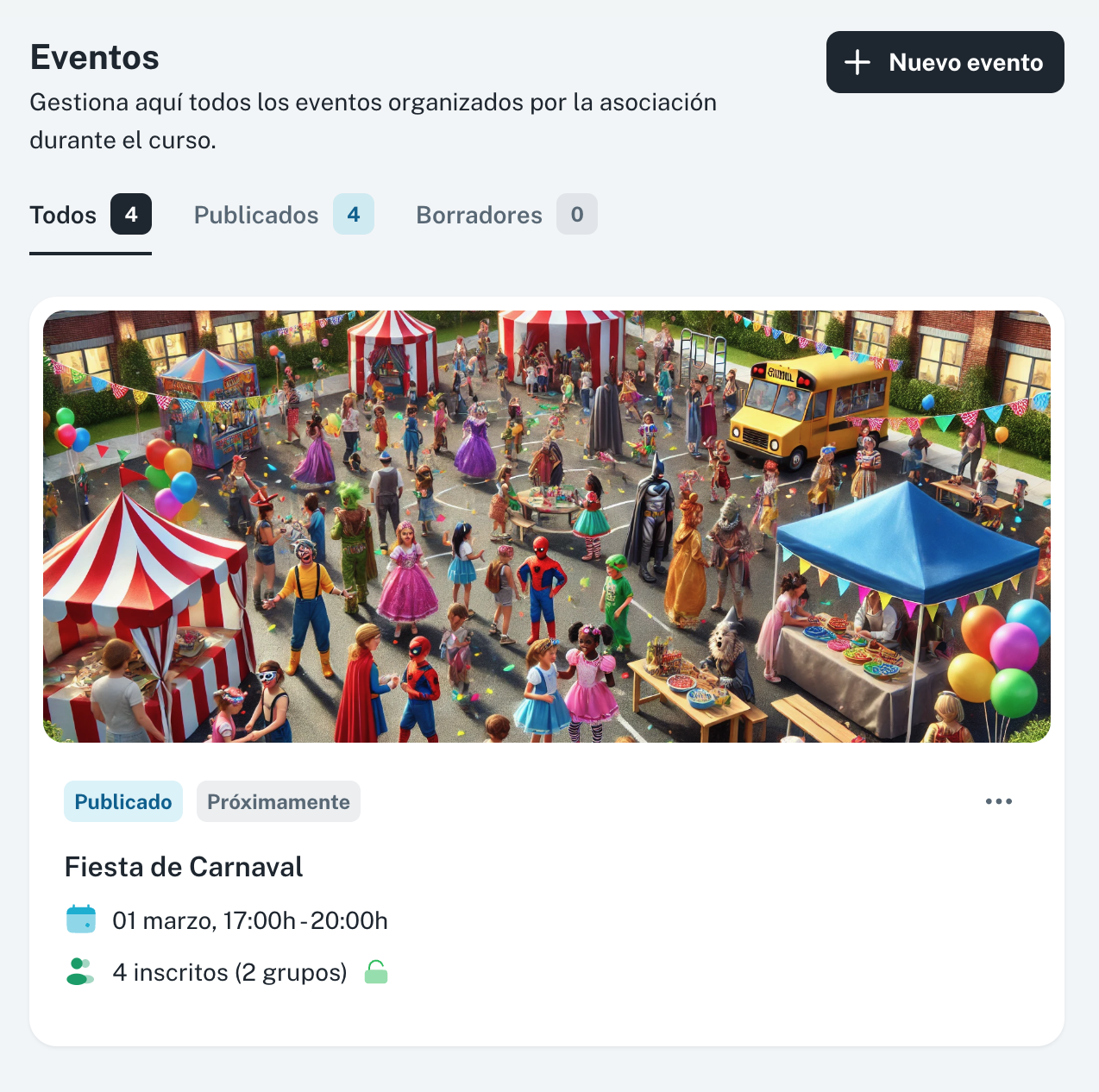Create a new event with Nuevo evento
This screenshot has width=1099, height=1092.
pos(945,62)
